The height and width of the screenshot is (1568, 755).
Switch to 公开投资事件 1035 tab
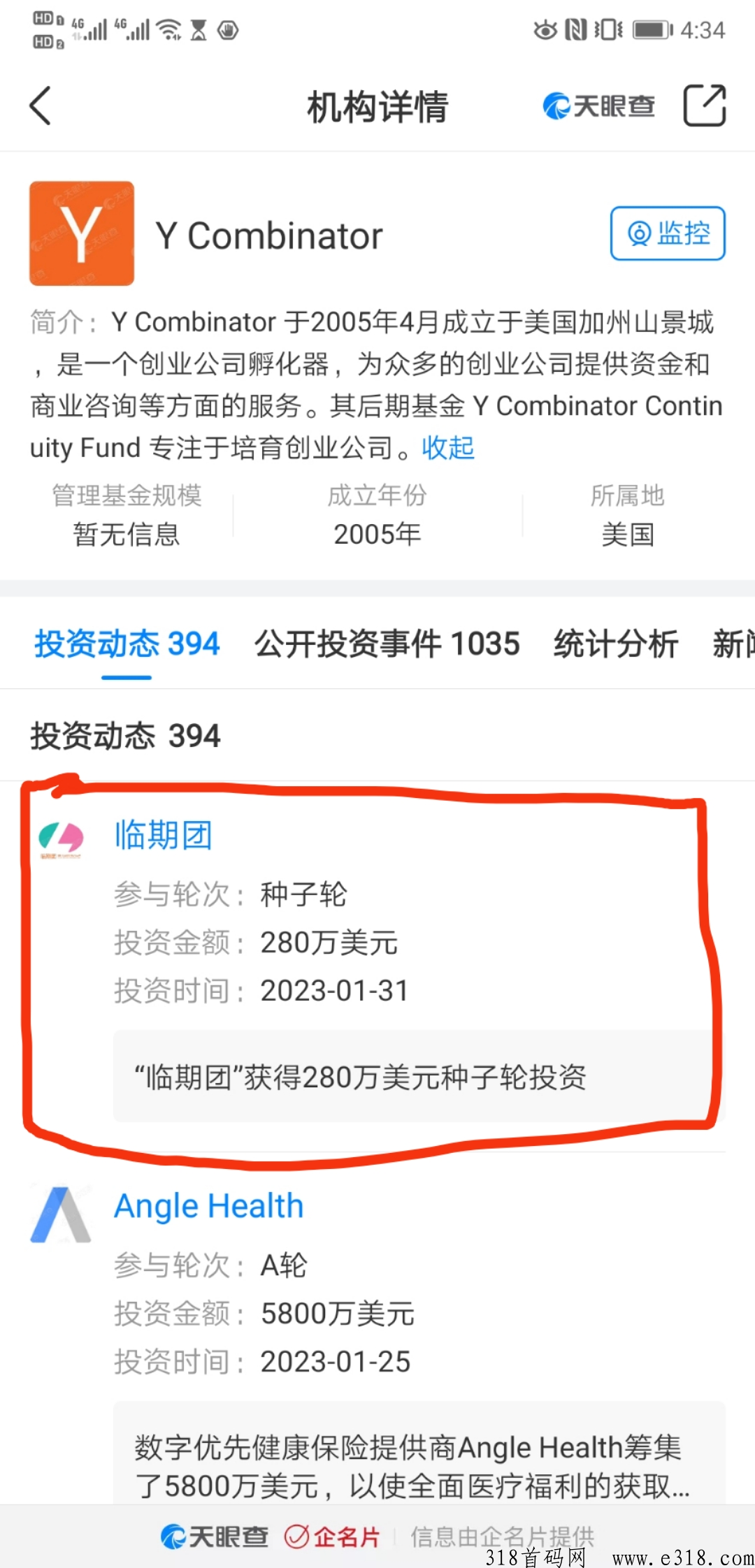pyautogui.click(x=387, y=644)
